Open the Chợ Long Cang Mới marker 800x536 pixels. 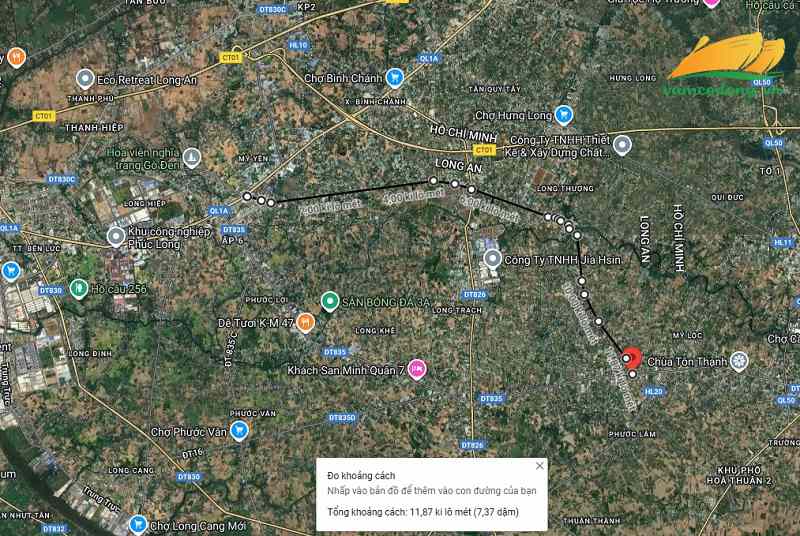[x=138, y=524]
